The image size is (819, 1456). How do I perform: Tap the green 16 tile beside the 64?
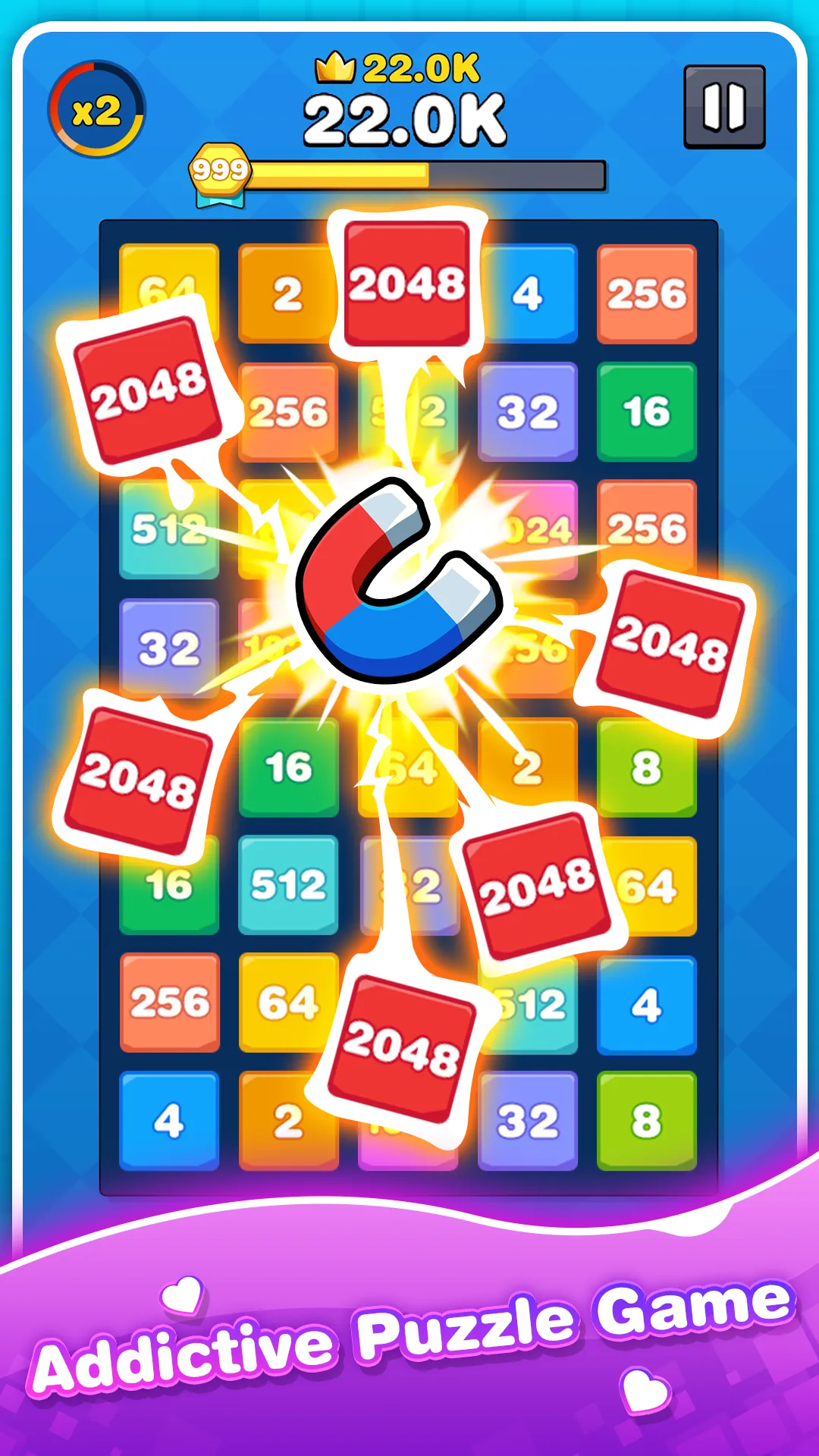click(x=288, y=768)
